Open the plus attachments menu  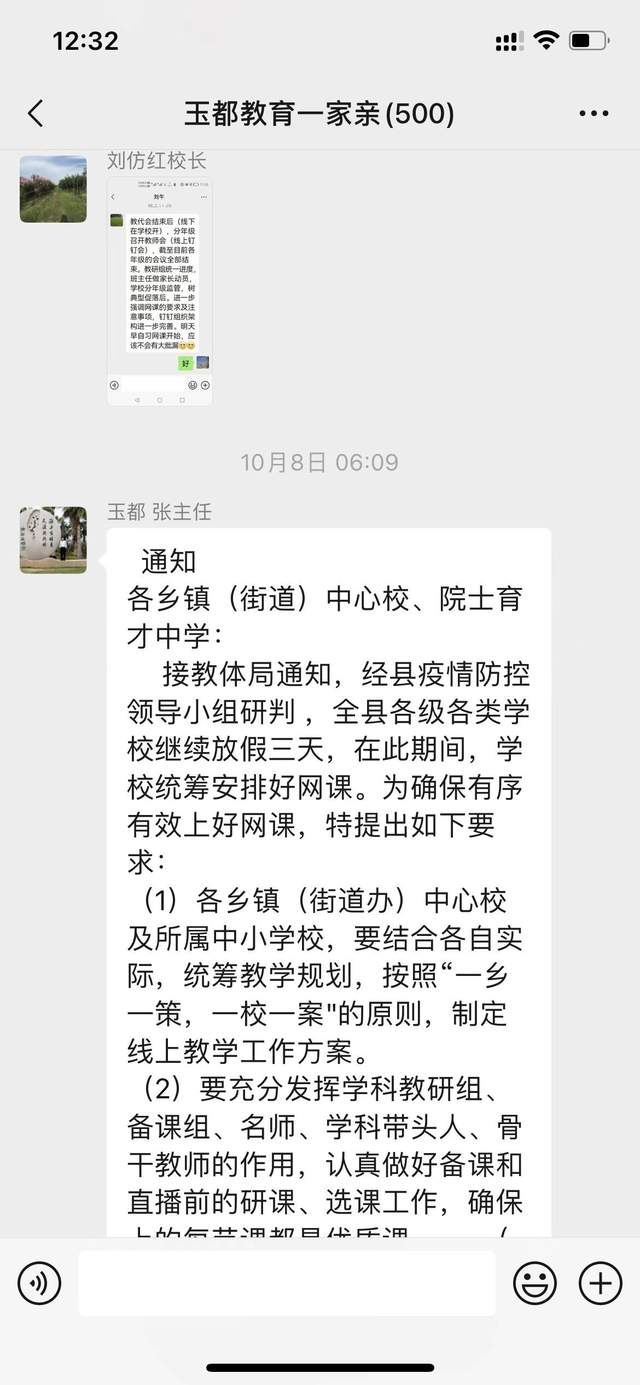[600, 1283]
